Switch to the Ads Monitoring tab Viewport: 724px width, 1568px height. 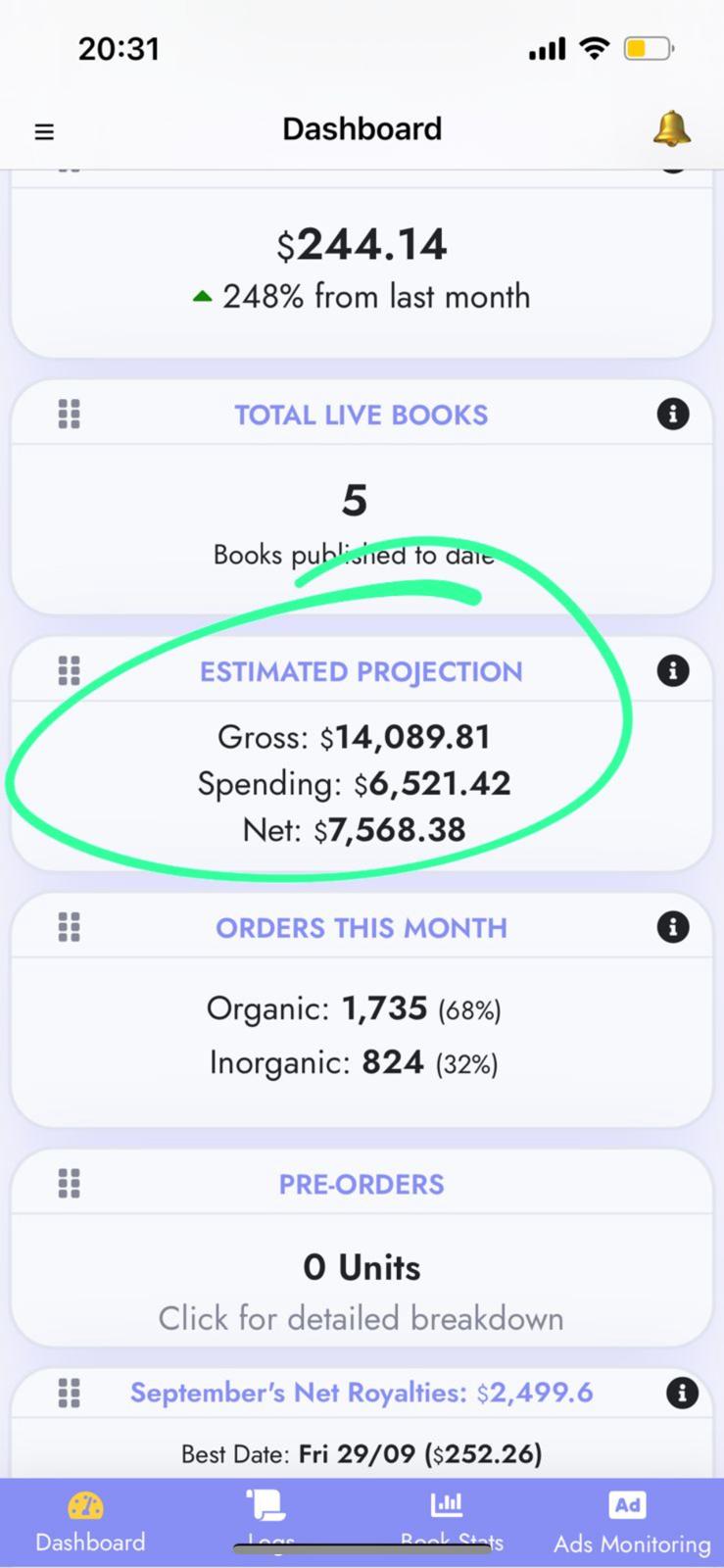point(630,1522)
